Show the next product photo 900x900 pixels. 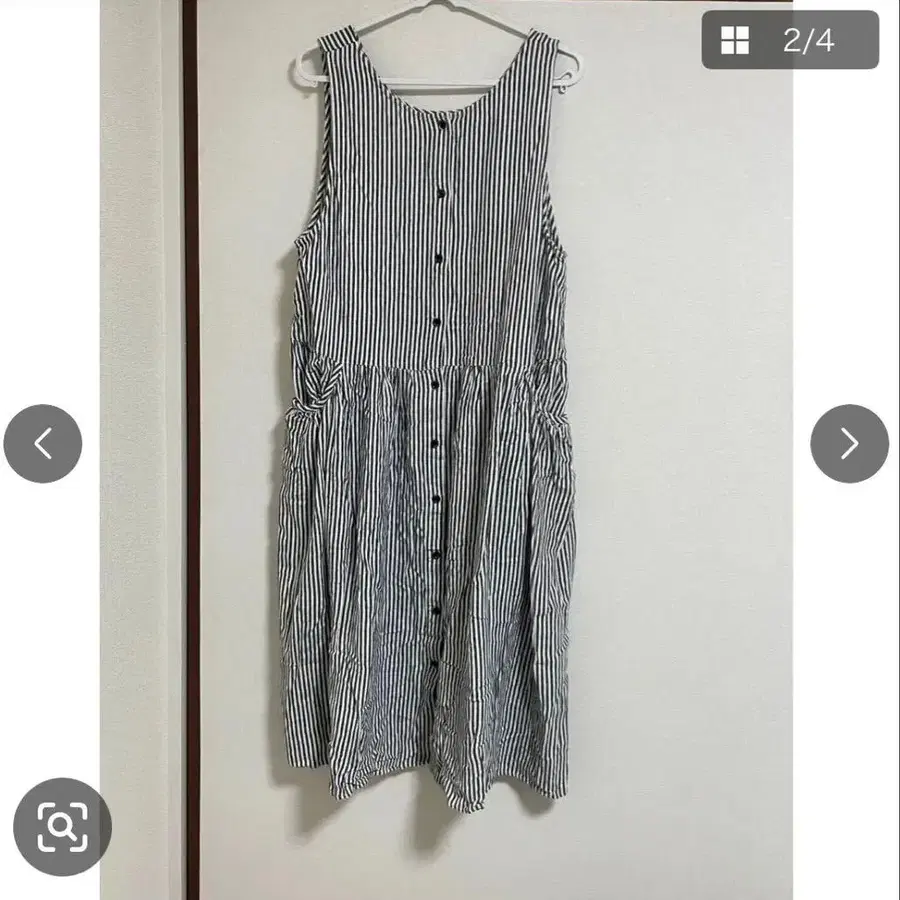pos(849,443)
